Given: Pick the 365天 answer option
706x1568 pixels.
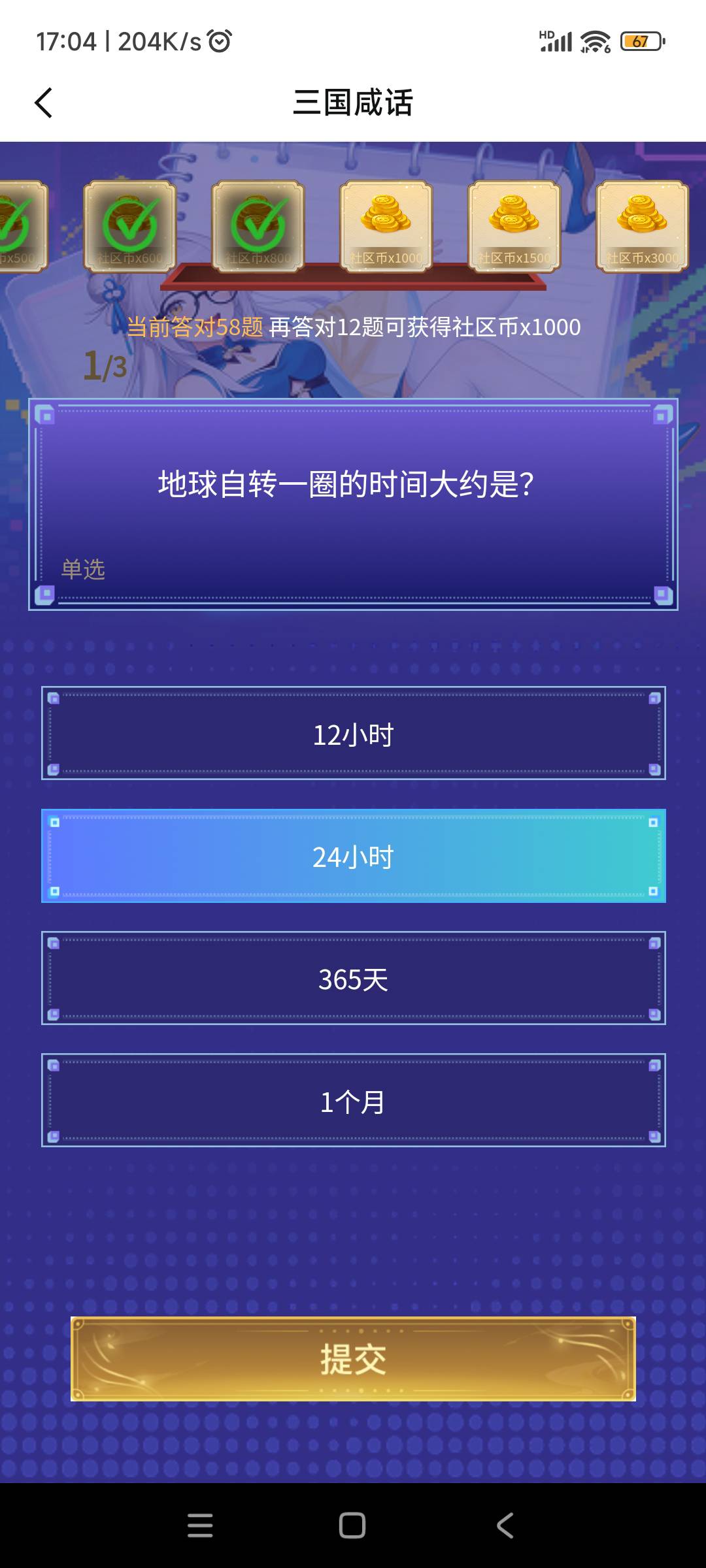Looking at the screenshot, I should (x=353, y=978).
